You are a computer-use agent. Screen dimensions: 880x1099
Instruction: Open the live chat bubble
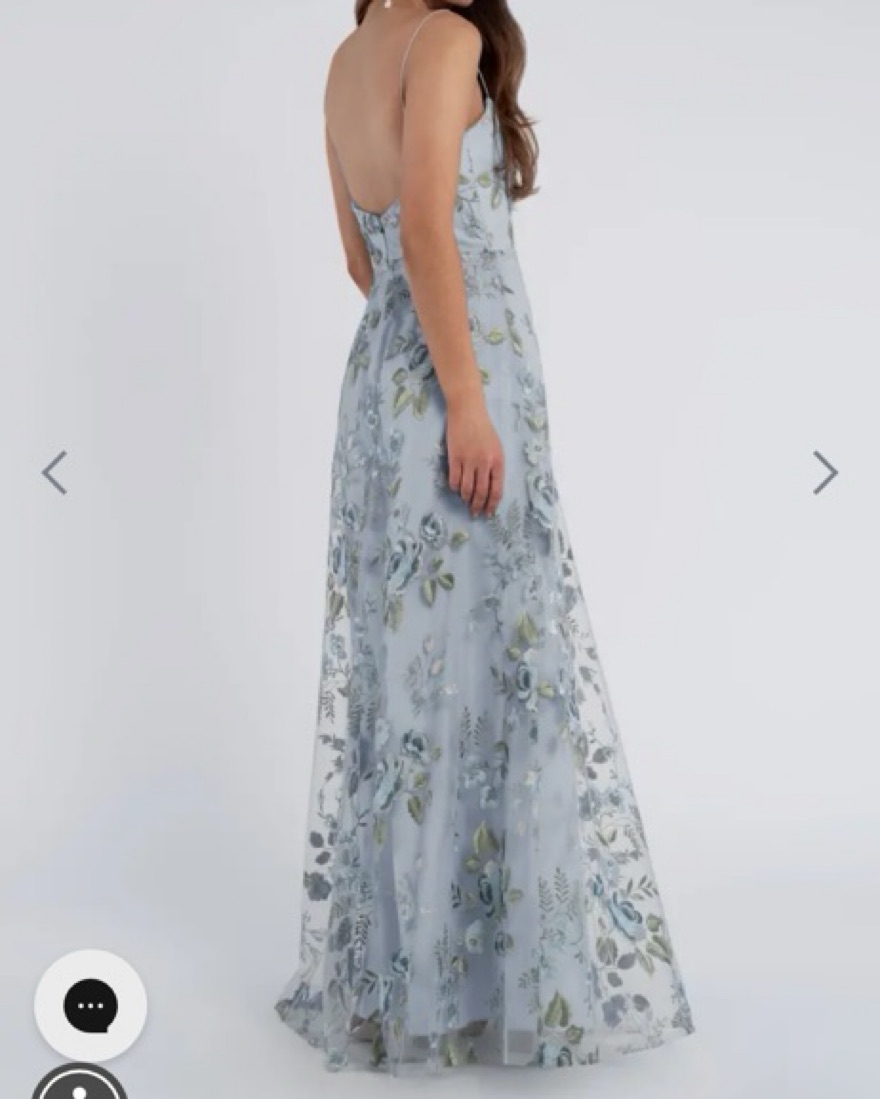[x=91, y=1004]
